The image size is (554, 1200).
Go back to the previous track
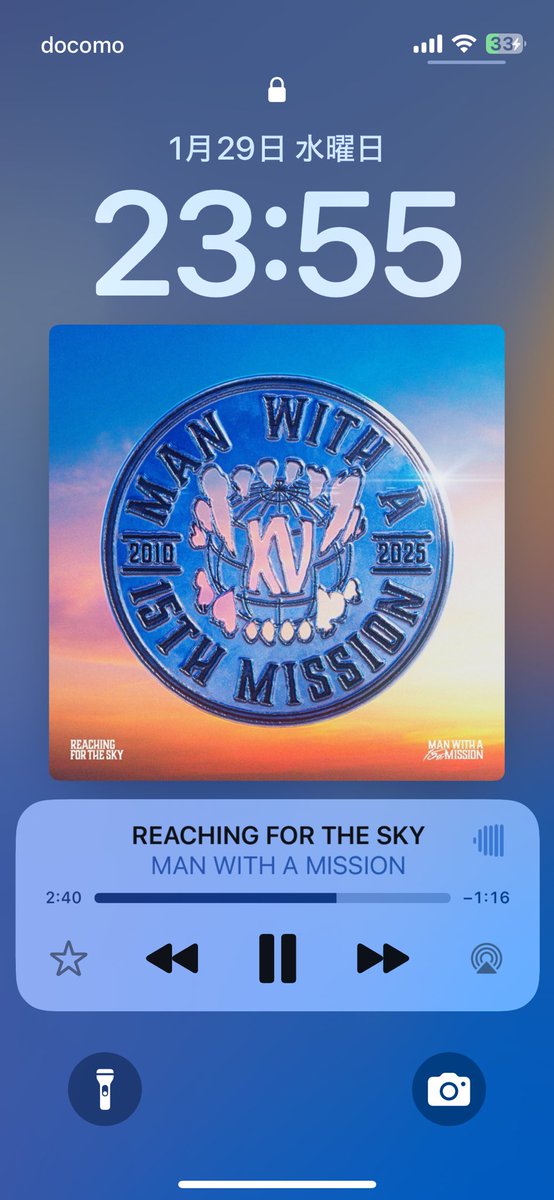click(x=172, y=959)
